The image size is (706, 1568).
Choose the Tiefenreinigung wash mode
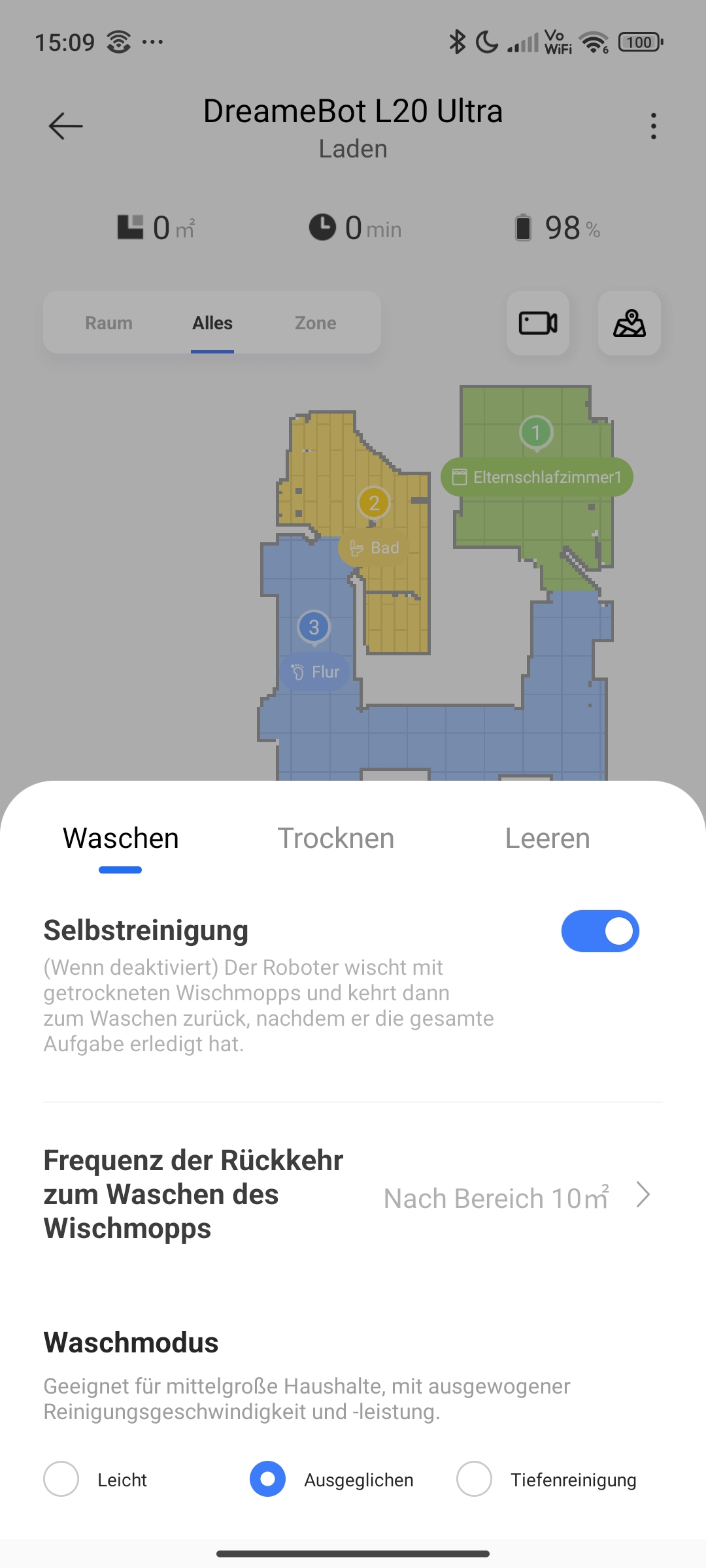546,1479
